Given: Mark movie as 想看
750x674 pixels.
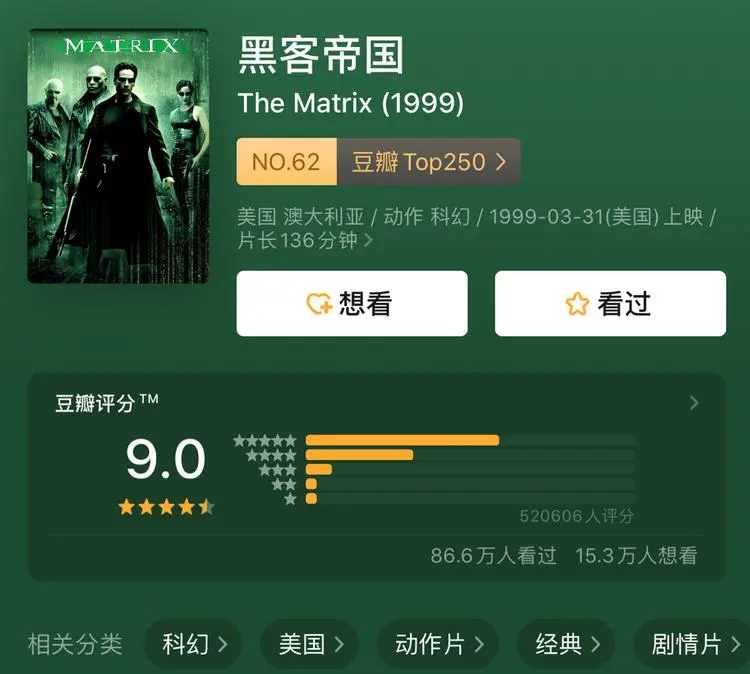Looking at the screenshot, I should coord(351,304).
